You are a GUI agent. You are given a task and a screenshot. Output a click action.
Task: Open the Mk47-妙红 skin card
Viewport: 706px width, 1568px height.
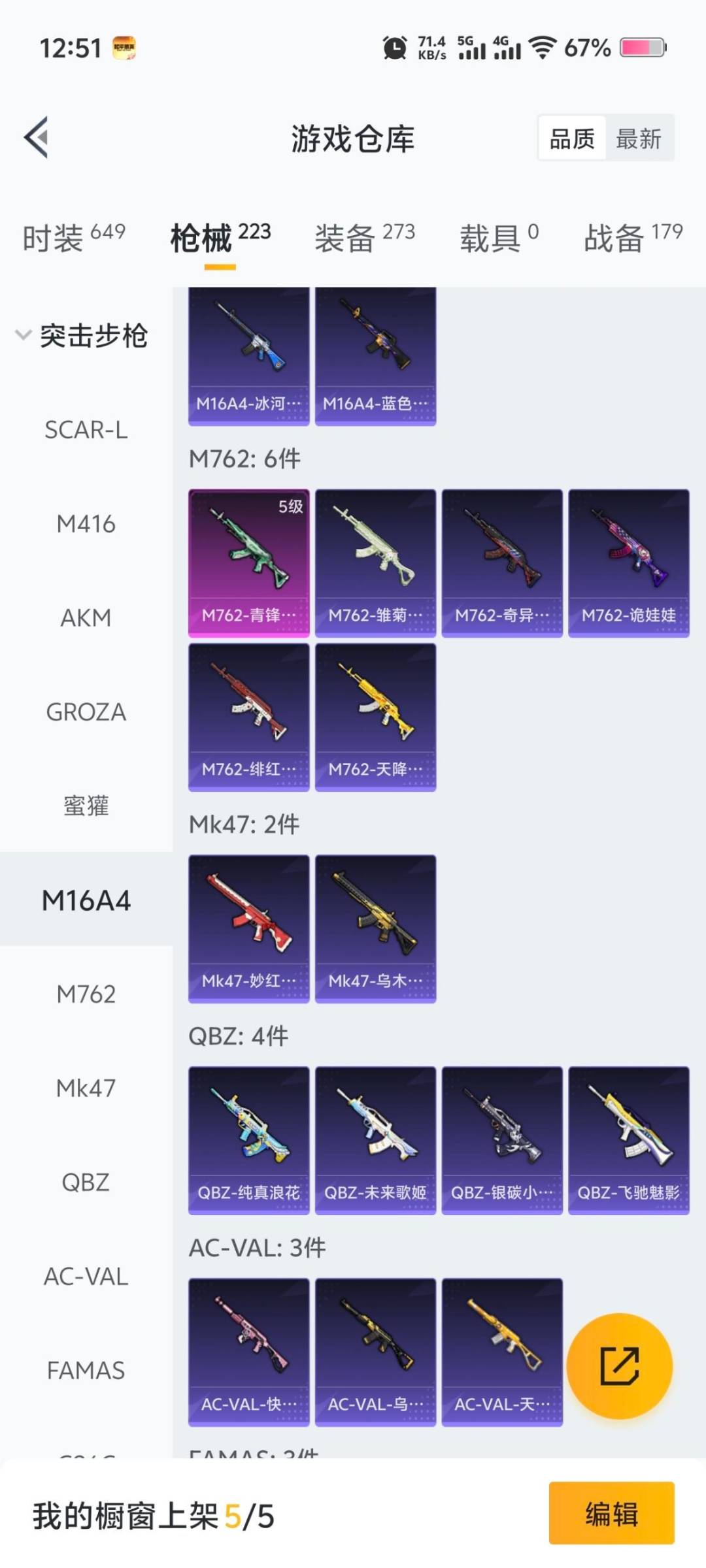(x=248, y=928)
